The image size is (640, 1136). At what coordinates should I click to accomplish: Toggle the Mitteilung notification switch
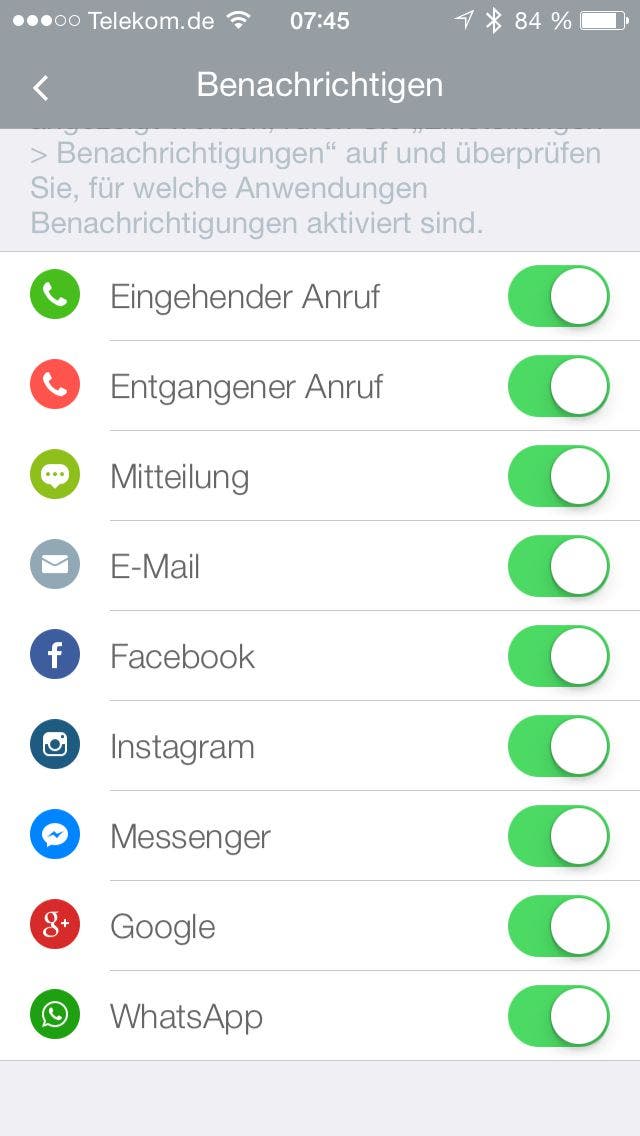click(x=559, y=476)
